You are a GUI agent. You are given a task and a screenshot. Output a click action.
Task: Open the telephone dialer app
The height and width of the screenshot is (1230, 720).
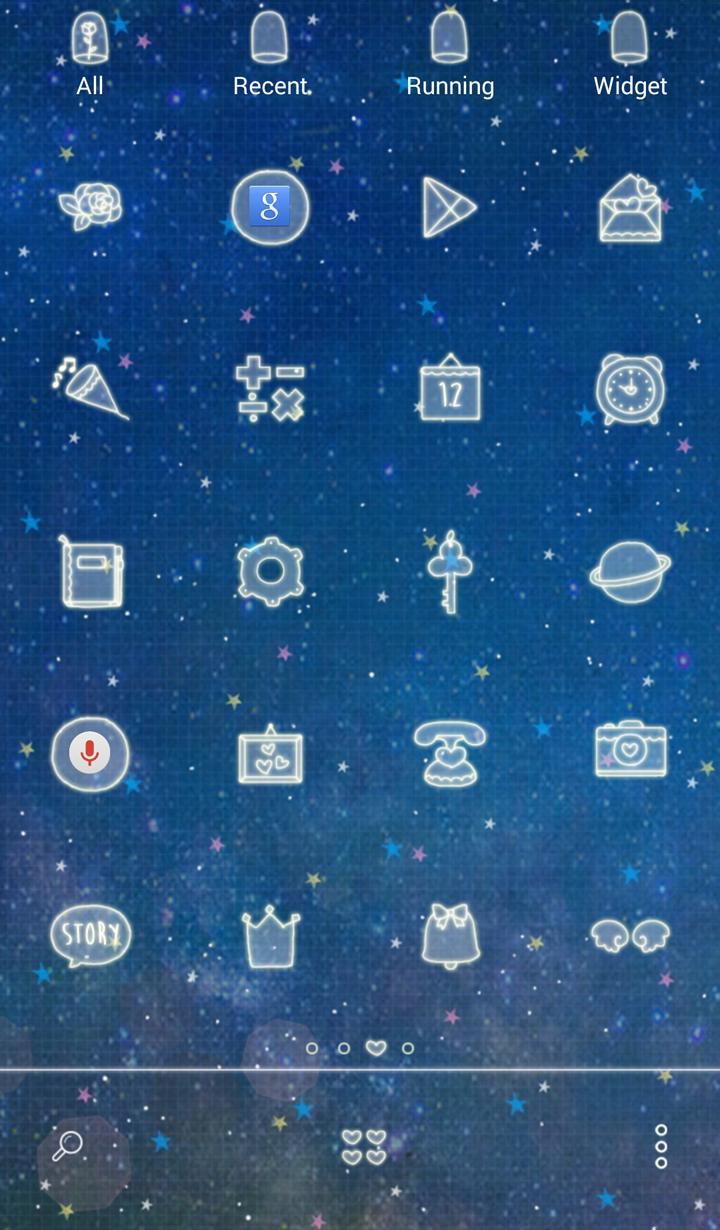450,754
